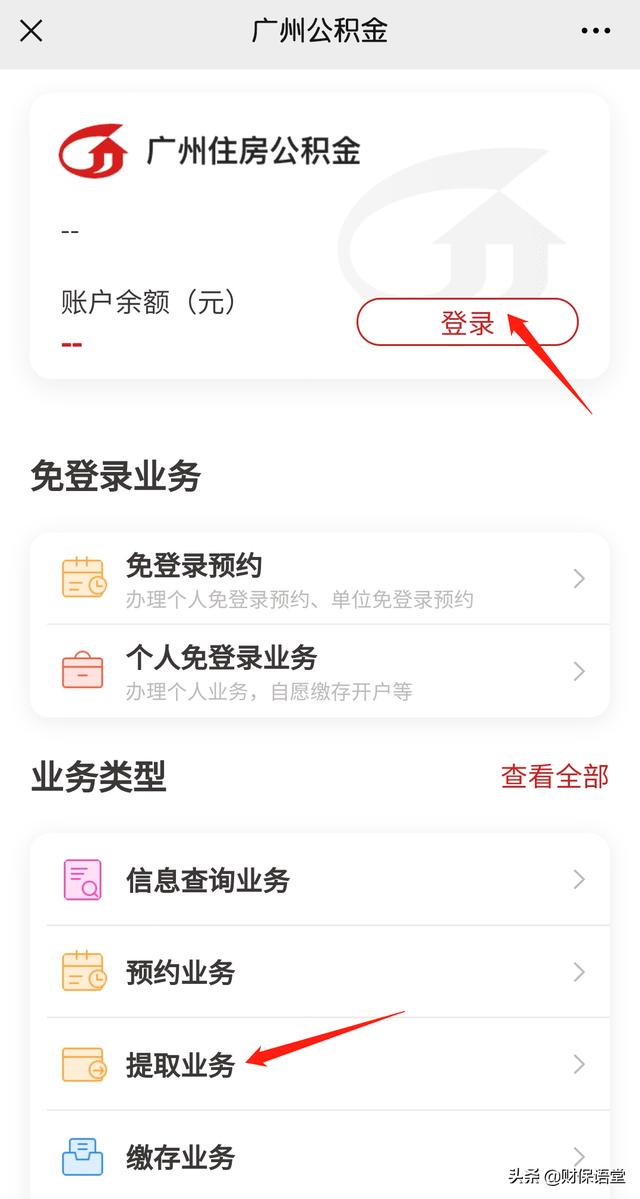Go to 提取业务
This screenshot has height=1199, width=640.
(320, 1064)
